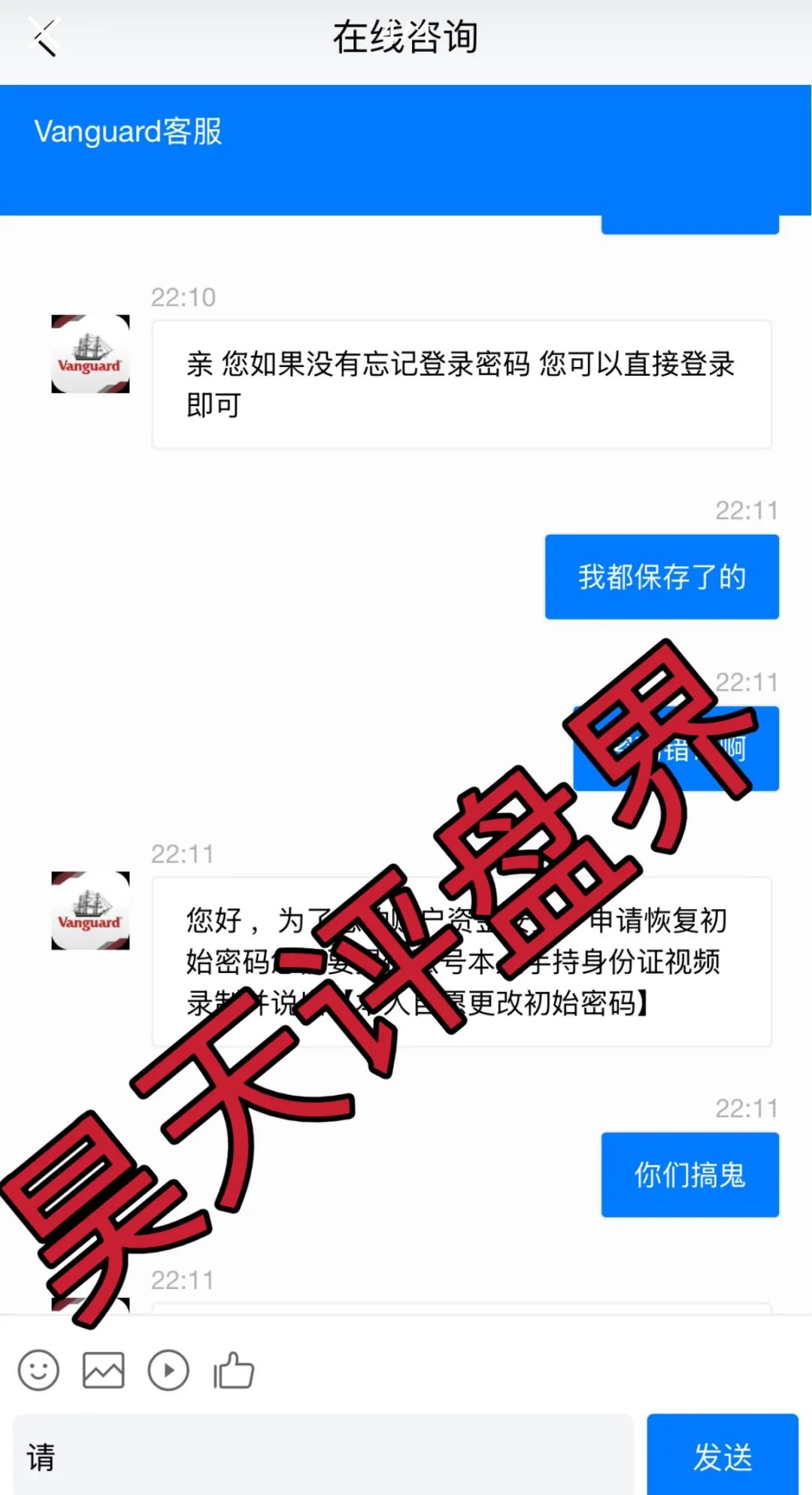The image size is (812, 1495).
Task: Open the Vanguard avatar on the 22:11 message
Action: pos(90,910)
